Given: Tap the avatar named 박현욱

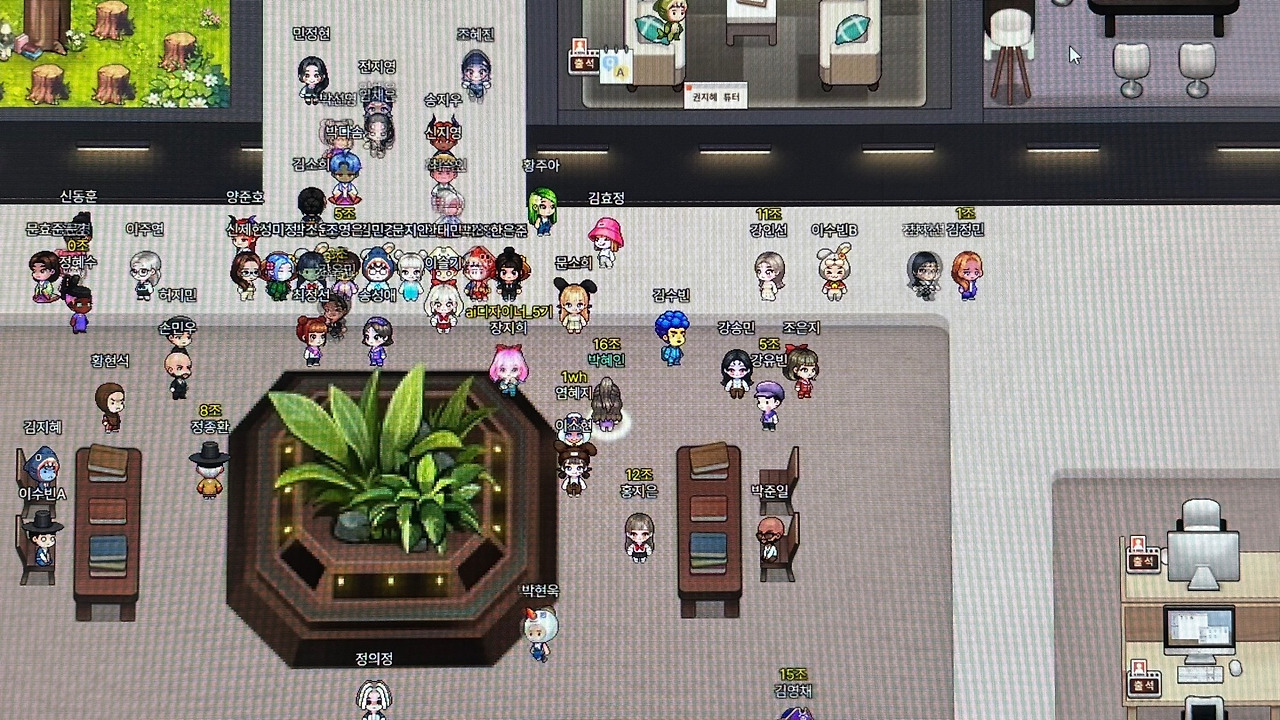Looking at the screenshot, I should pyautogui.click(x=539, y=631).
